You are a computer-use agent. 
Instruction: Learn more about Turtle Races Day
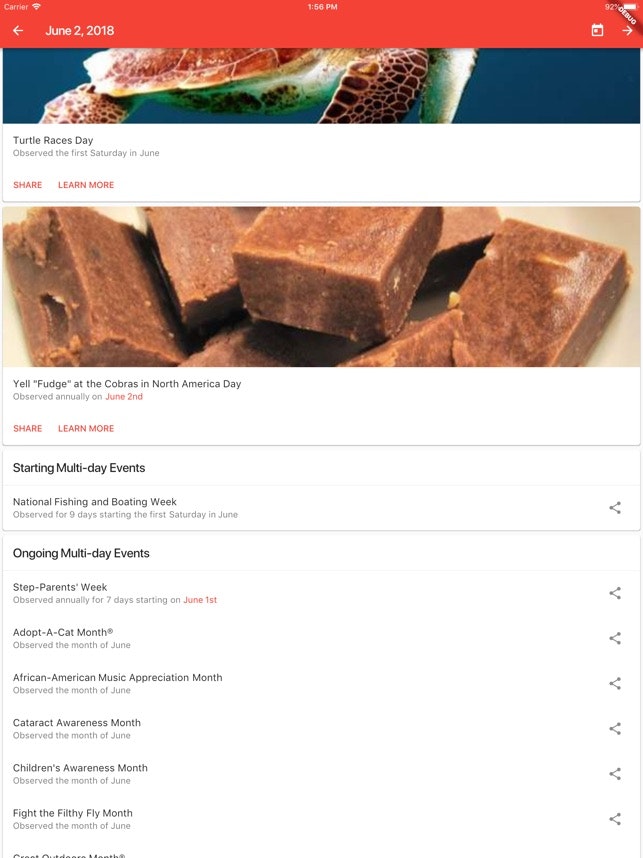point(86,185)
